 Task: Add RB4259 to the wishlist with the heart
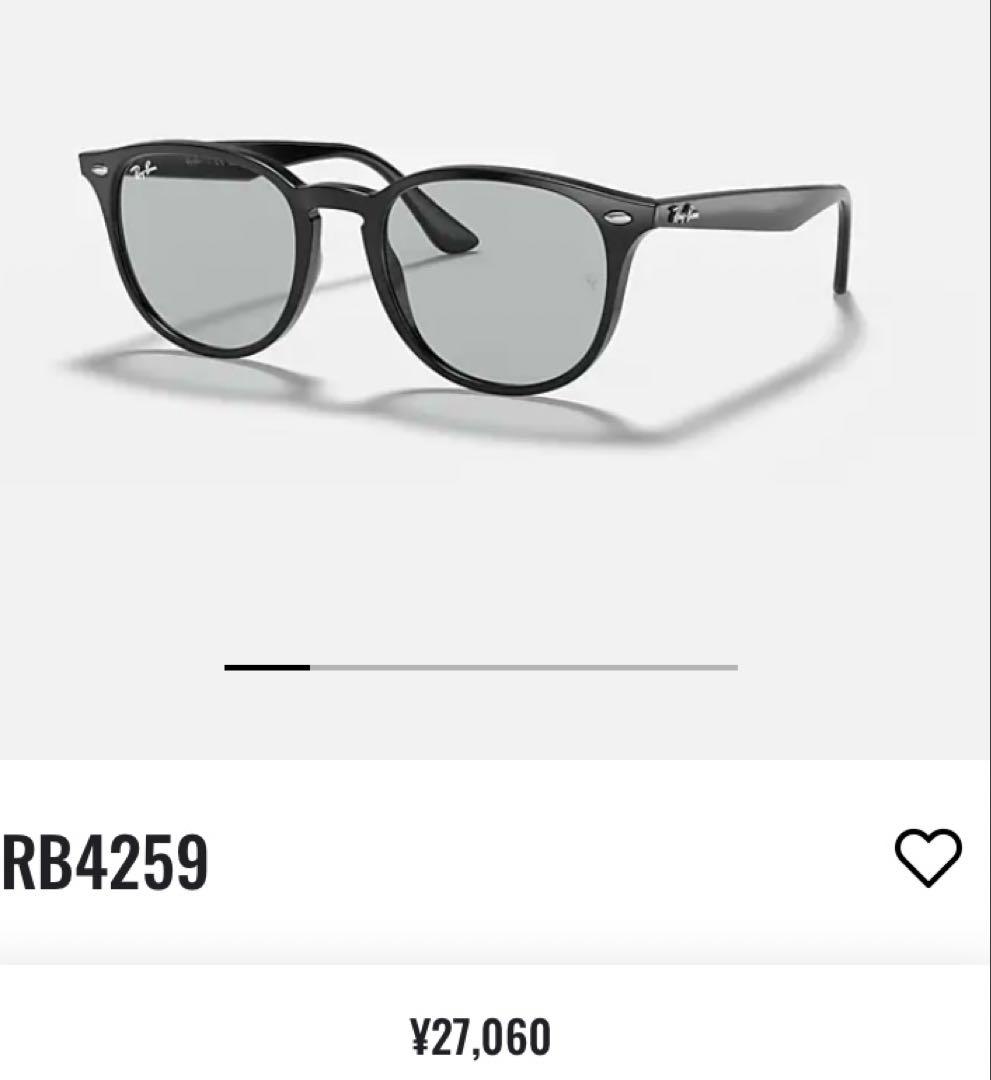[927, 858]
